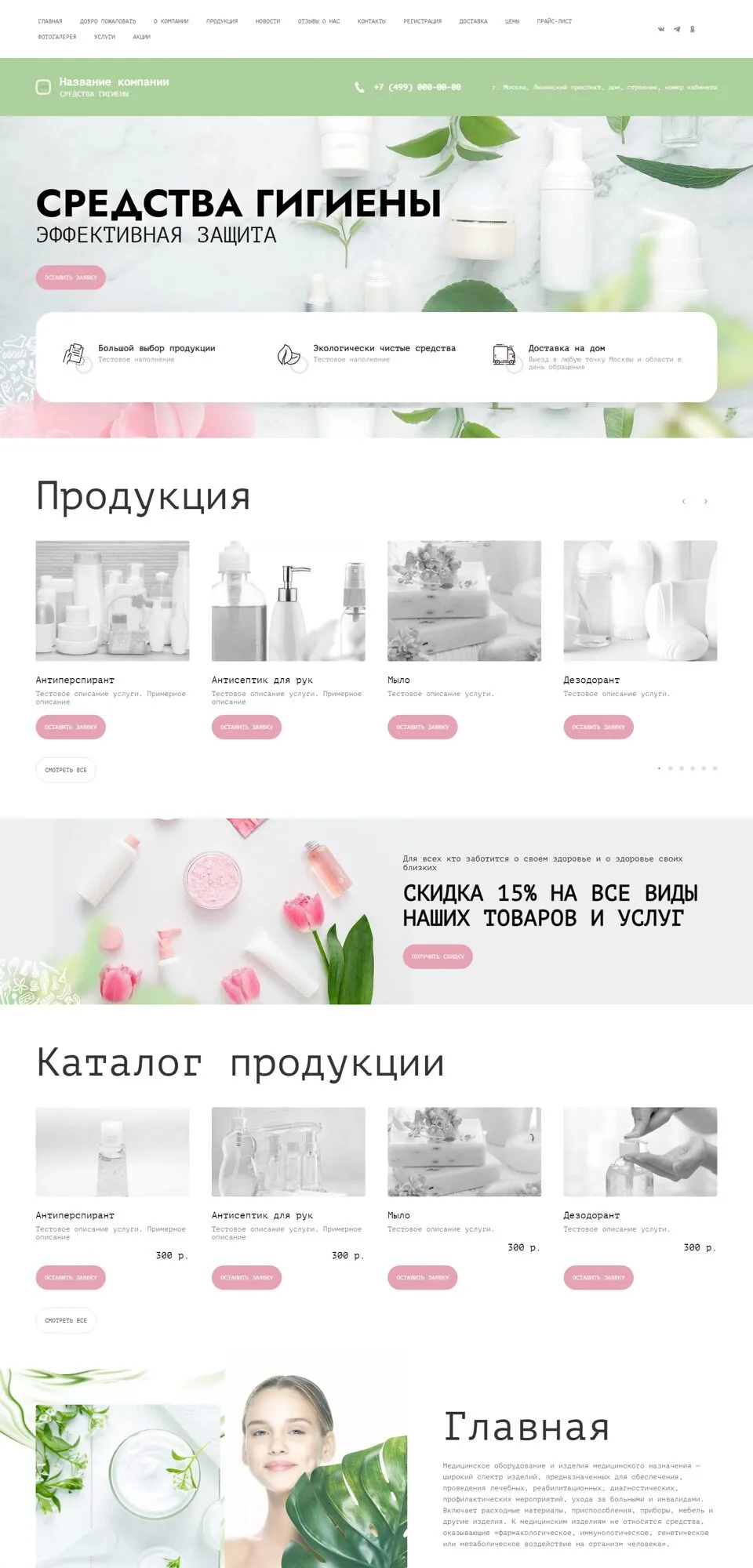Open the Odnoklassniki social icon

[692, 29]
